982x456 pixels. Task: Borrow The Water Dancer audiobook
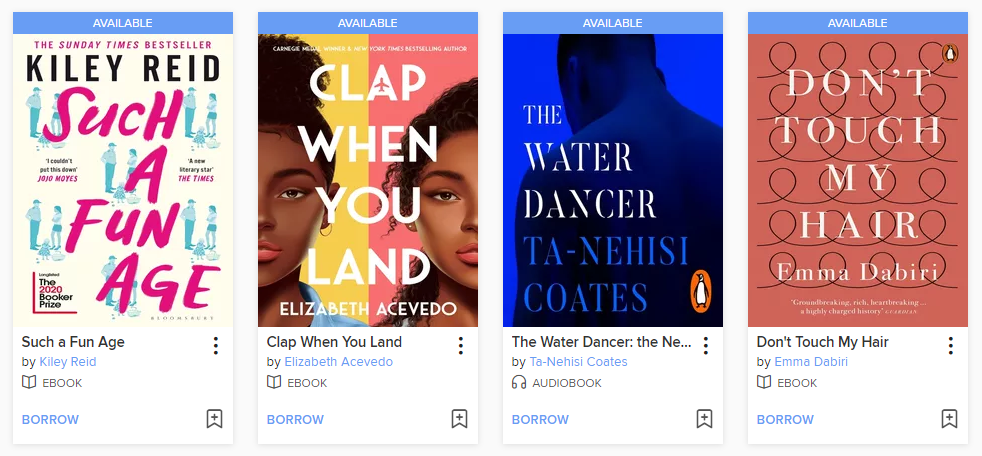(x=540, y=420)
